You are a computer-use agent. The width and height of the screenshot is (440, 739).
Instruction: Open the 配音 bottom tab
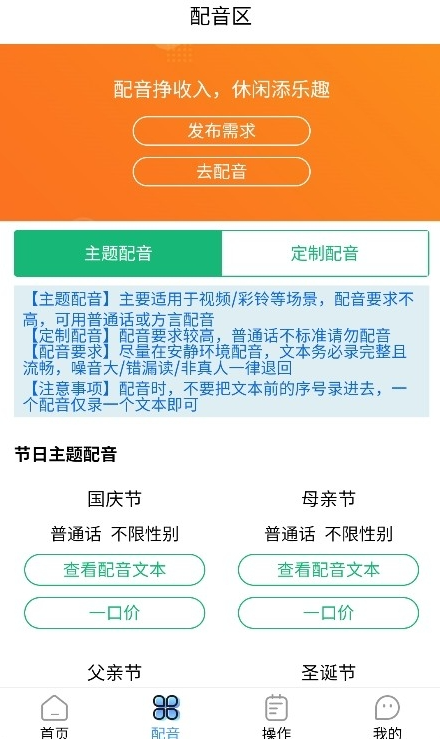pyautogui.click(x=165, y=715)
